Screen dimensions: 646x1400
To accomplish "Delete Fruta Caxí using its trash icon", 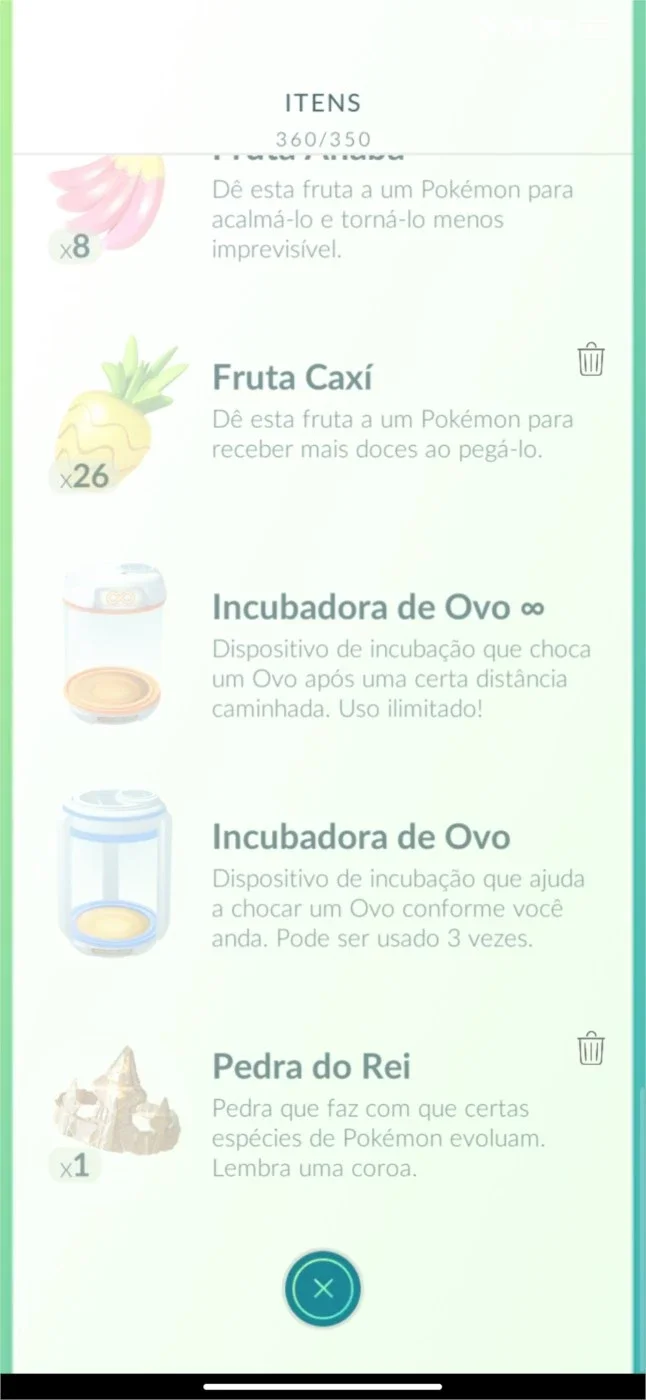I will 591,359.
